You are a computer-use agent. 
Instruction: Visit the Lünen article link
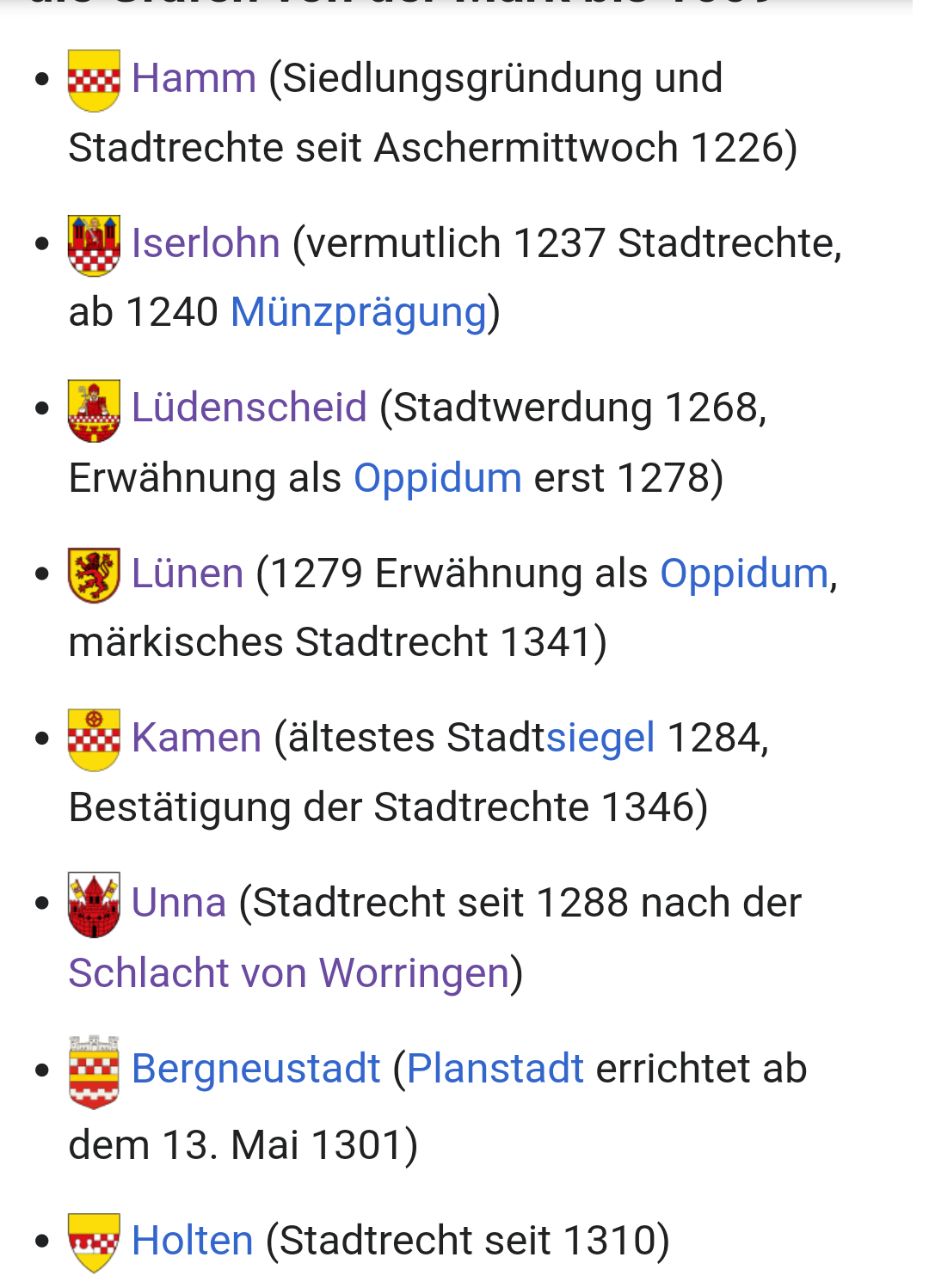coord(188,573)
